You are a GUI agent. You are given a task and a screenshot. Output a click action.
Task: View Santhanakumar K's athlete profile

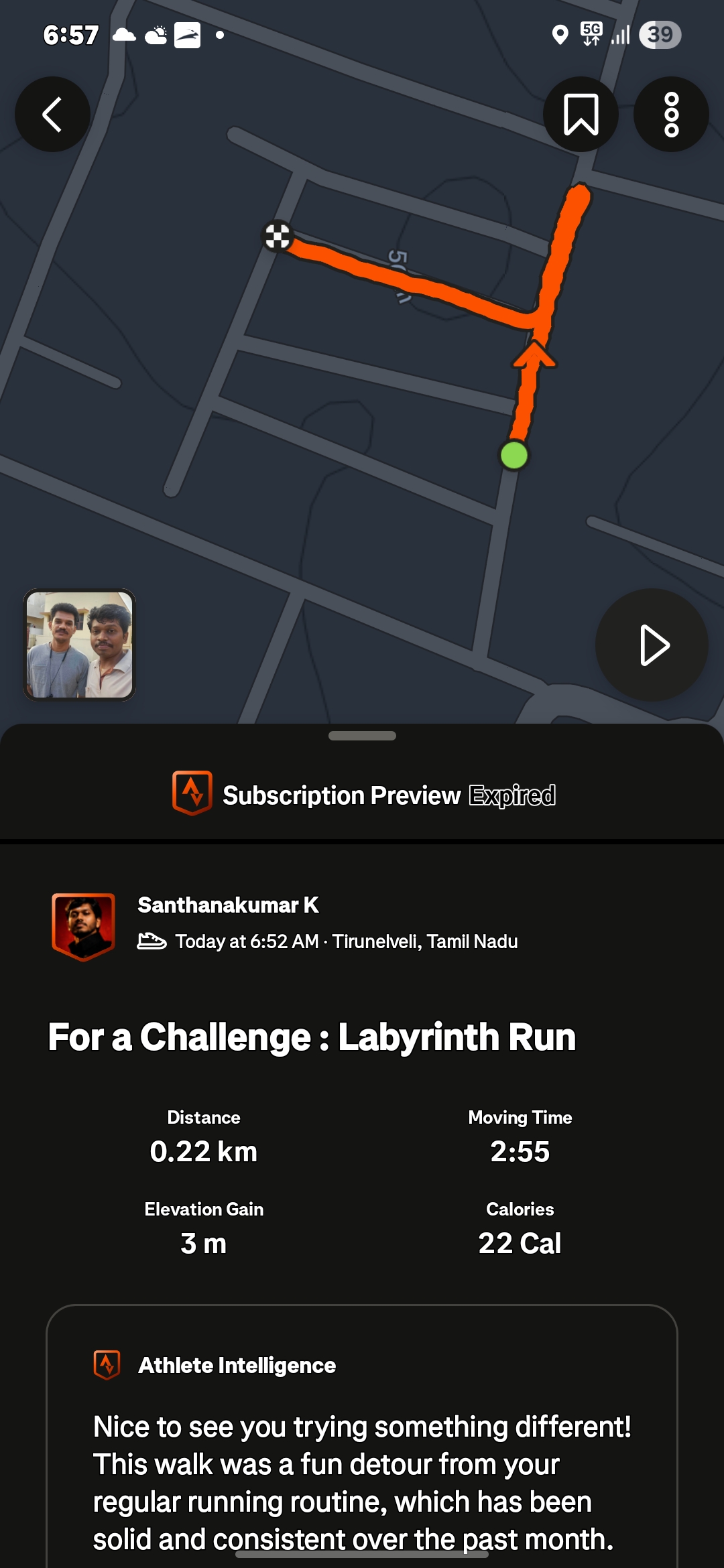click(228, 905)
